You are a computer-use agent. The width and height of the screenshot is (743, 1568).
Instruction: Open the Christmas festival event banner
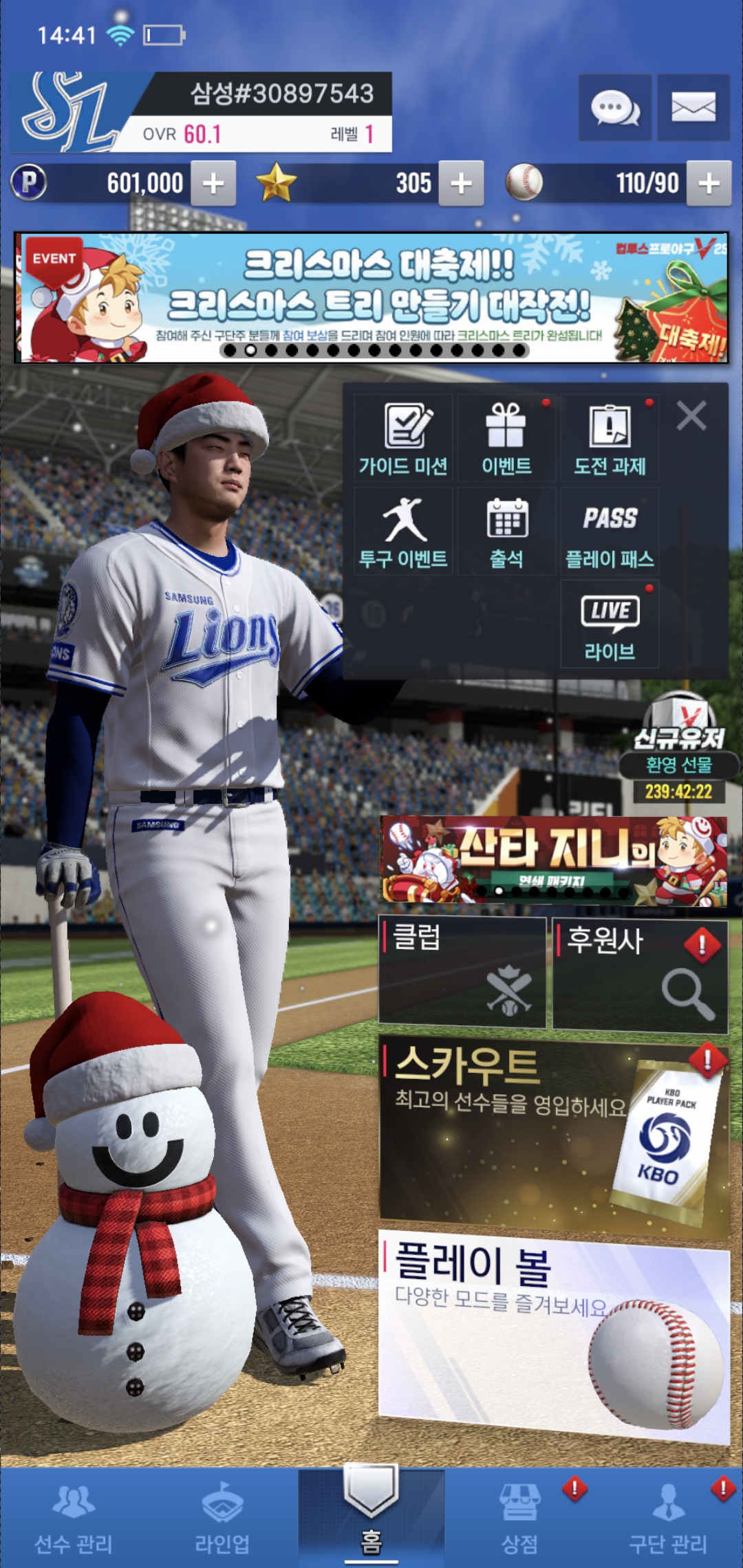371,297
